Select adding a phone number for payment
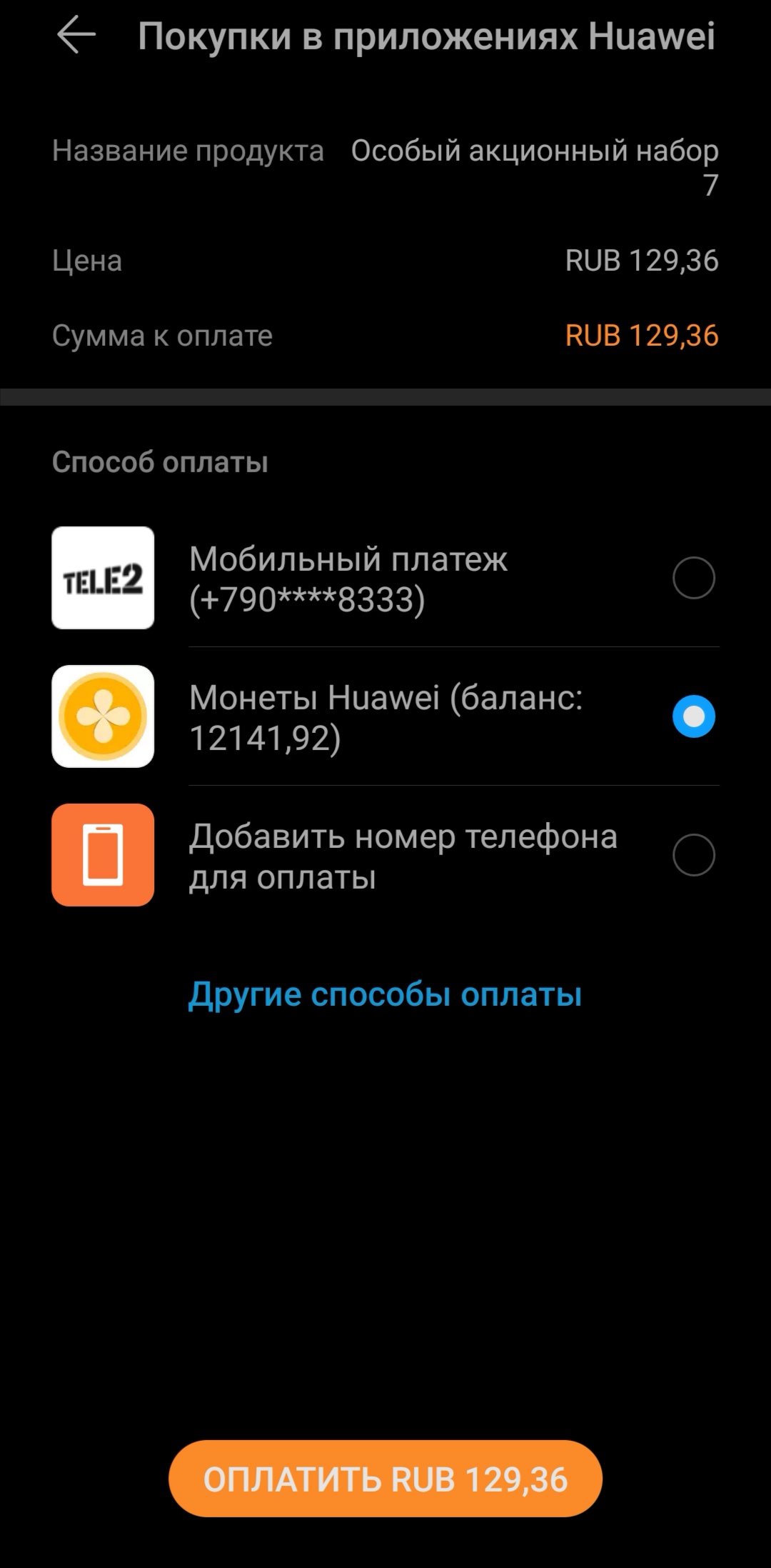The width and height of the screenshot is (771, 1568). tap(385, 855)
